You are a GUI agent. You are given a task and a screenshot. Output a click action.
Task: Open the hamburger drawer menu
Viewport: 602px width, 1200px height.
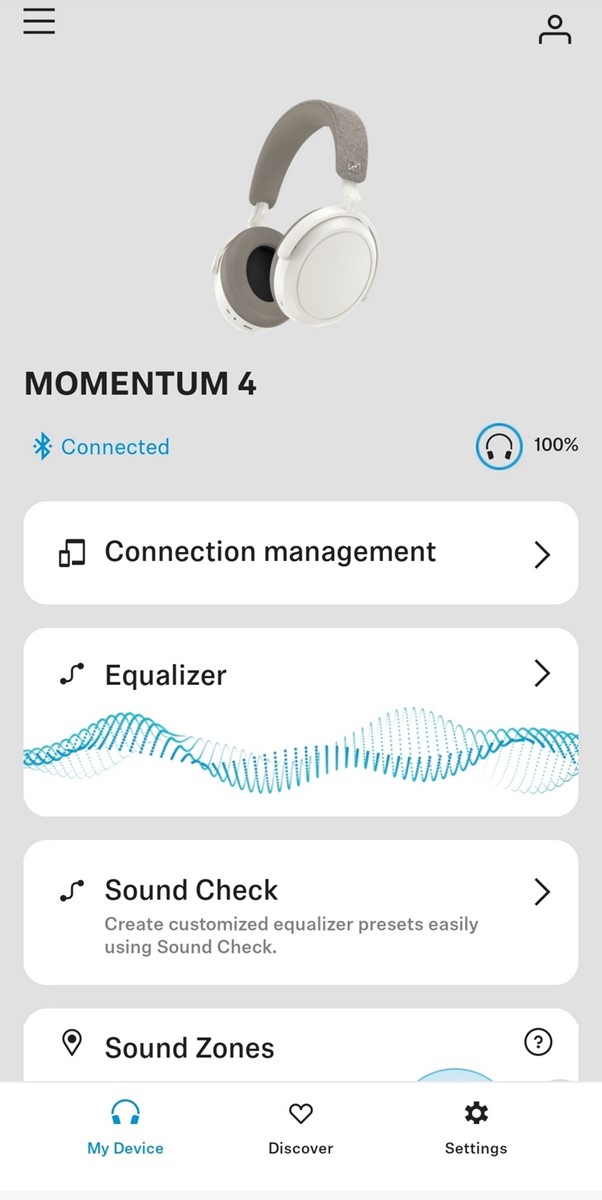click(39, 22)
